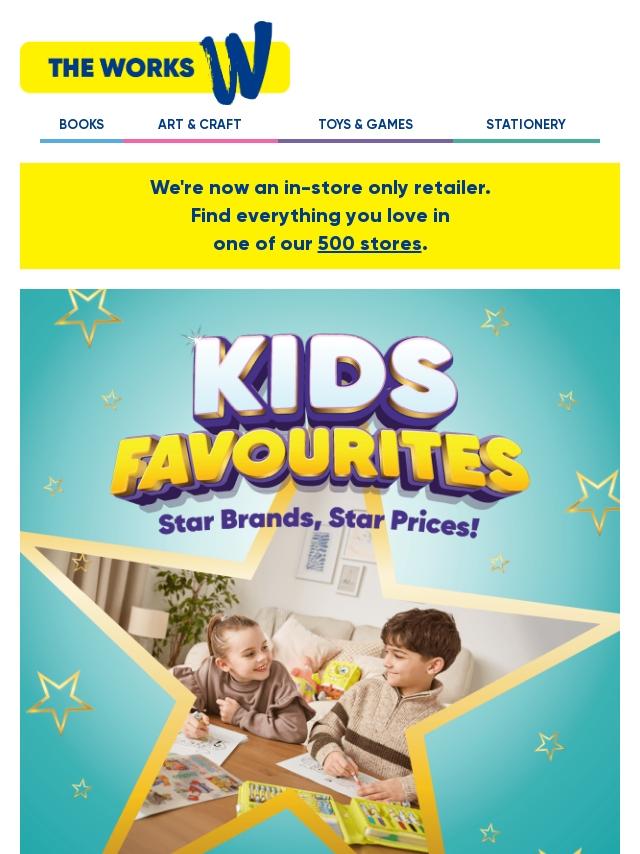Open the Books category
This screenshot has width=640, height=854.
81,125
